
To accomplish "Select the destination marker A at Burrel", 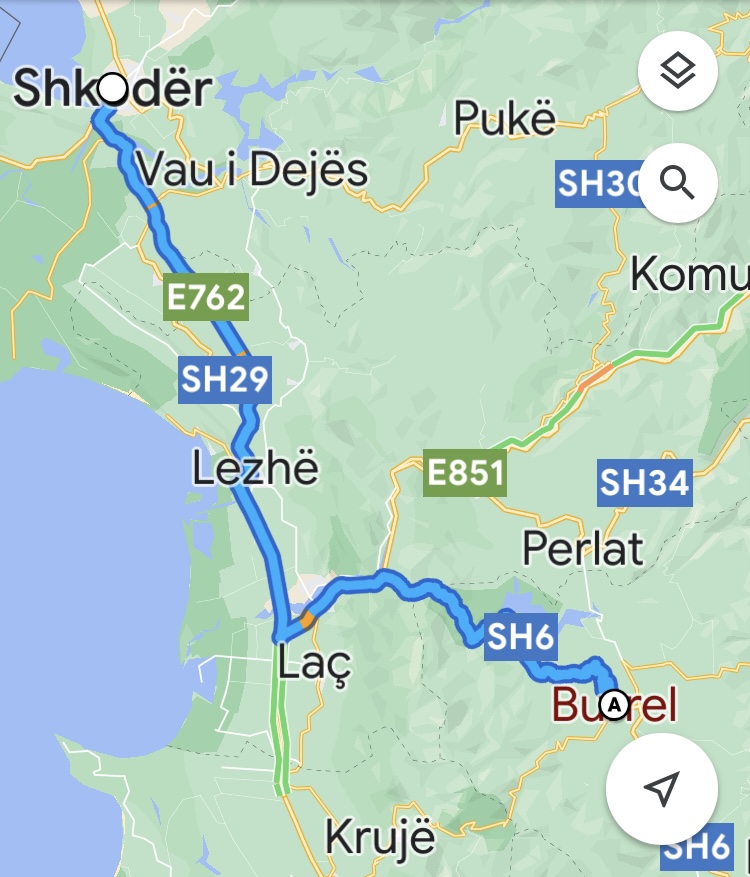I will coord(613,704).
